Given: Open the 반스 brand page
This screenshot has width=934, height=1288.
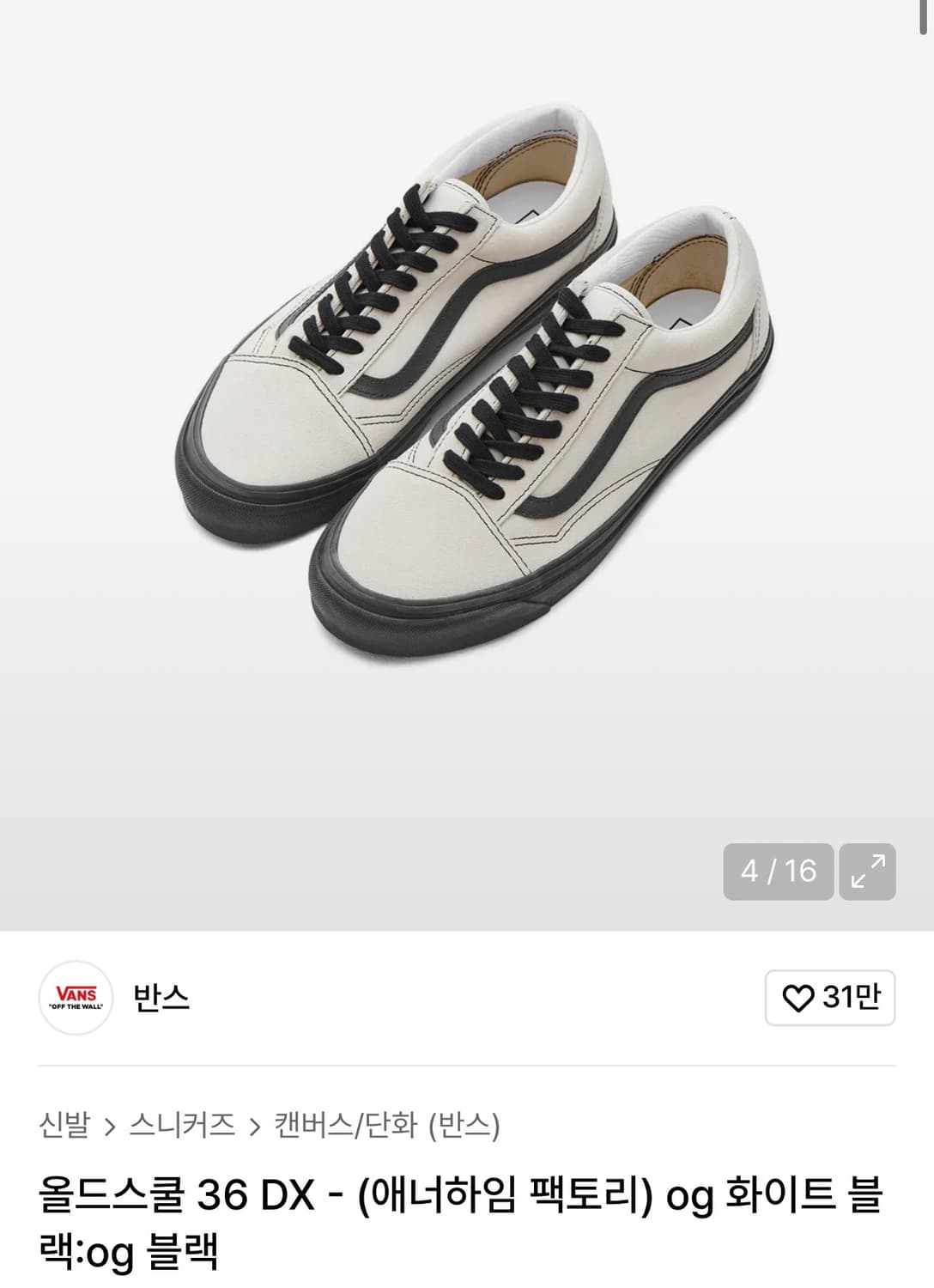Looking at the screenshot, I should [161, 998].
